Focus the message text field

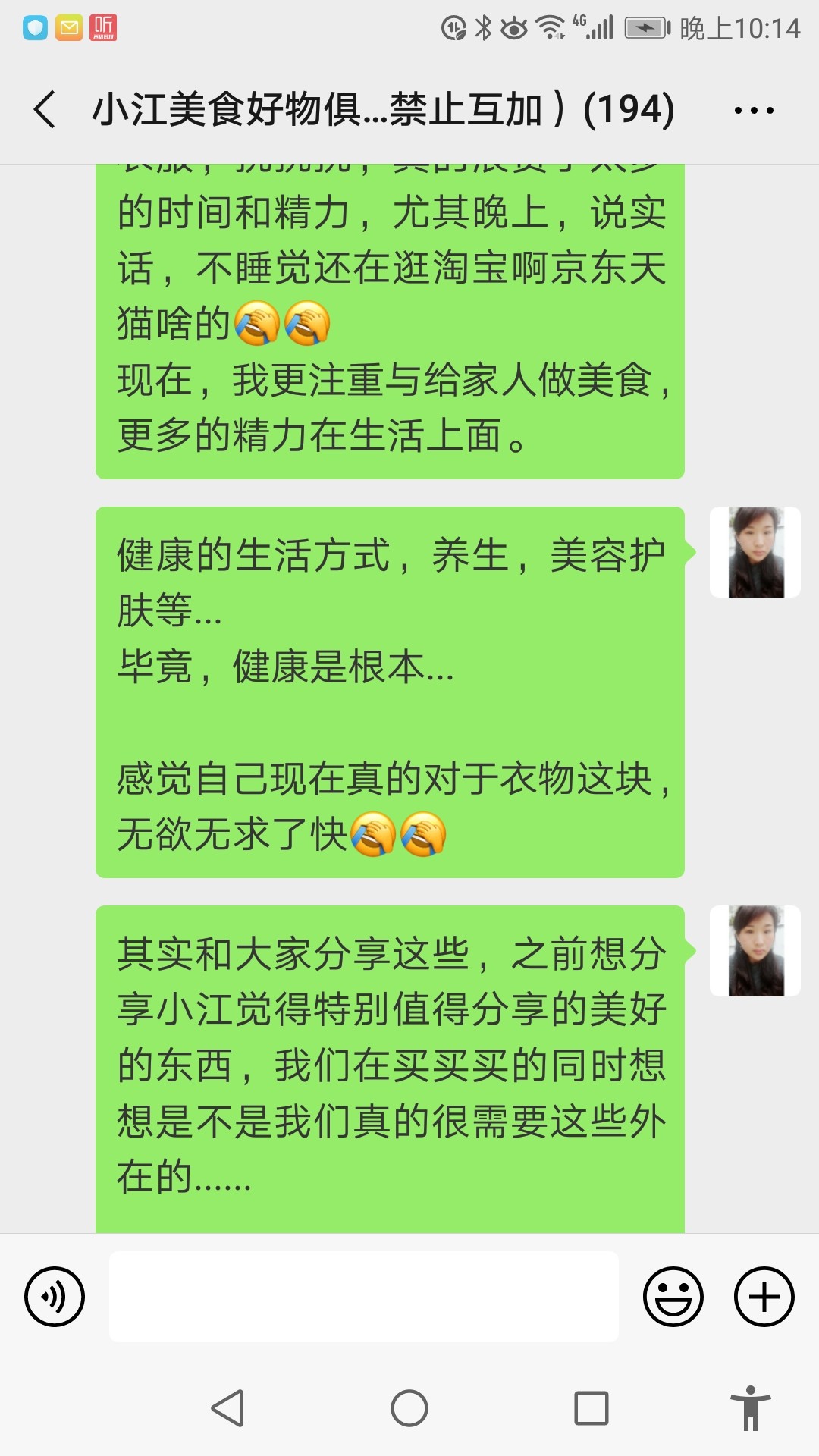pyautogui.click(x=364, y=1296)
